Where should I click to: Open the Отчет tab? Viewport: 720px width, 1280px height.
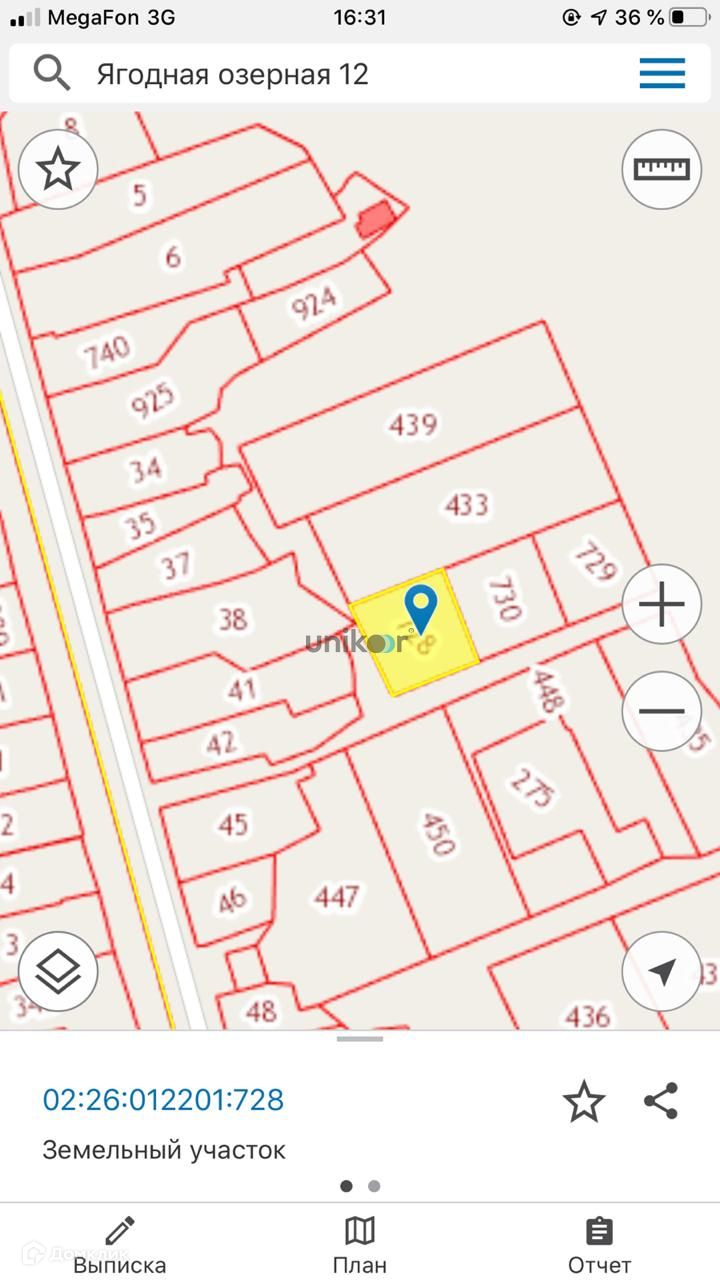coord(599,1245)
